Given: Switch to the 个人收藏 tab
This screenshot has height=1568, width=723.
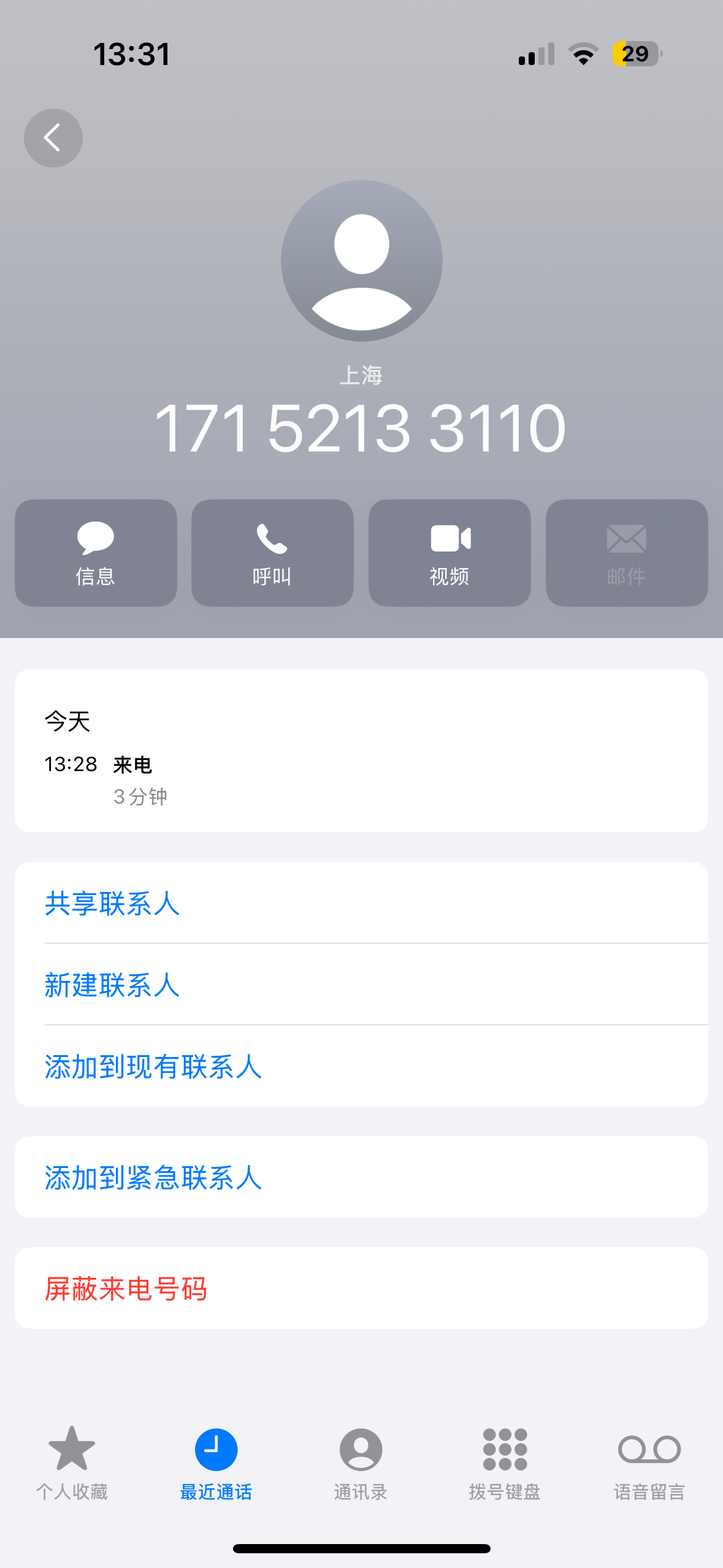Looking at the screenshot, I should pos(72,1463).
